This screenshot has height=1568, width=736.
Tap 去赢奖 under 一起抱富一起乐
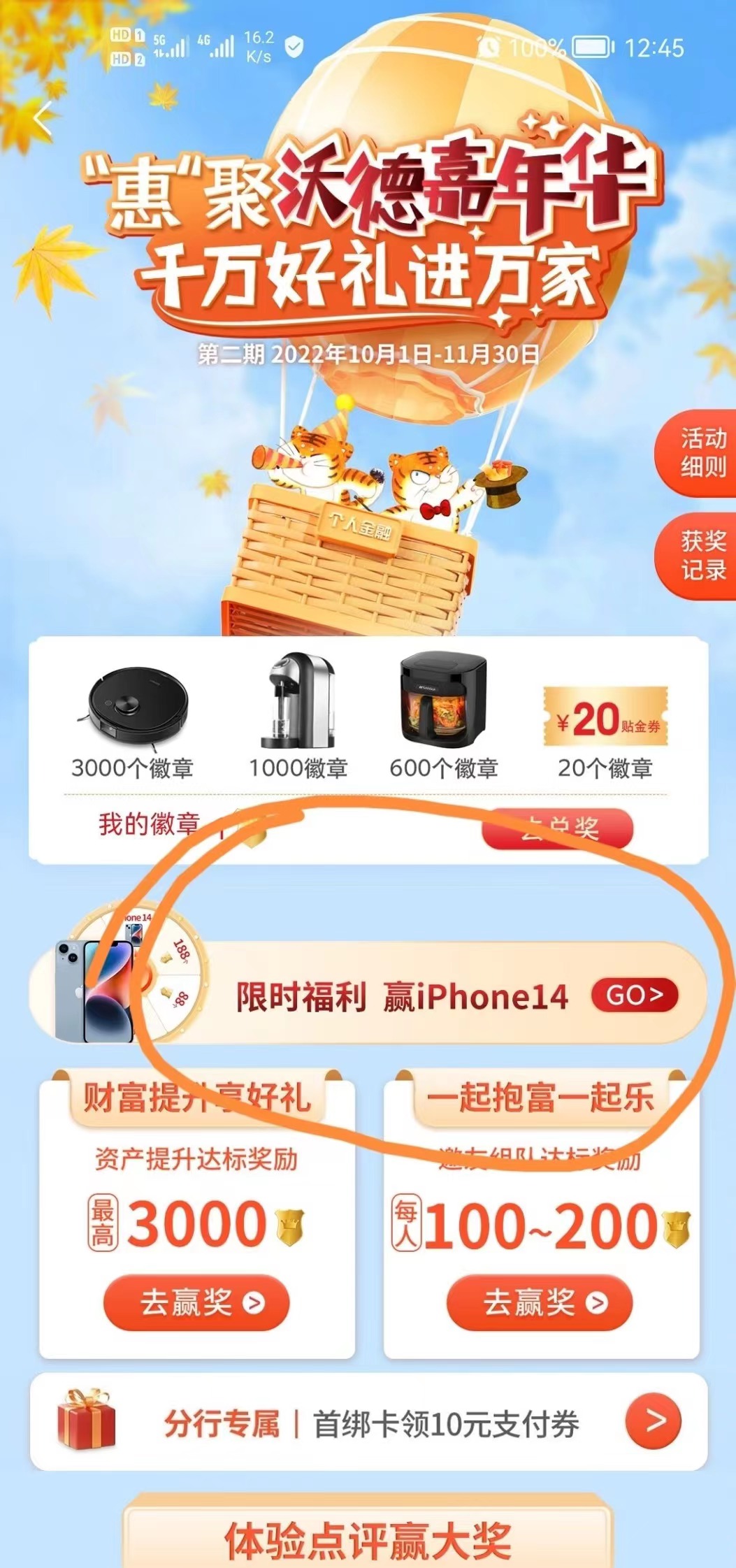pyautogui.click(x=539, y=1302)
